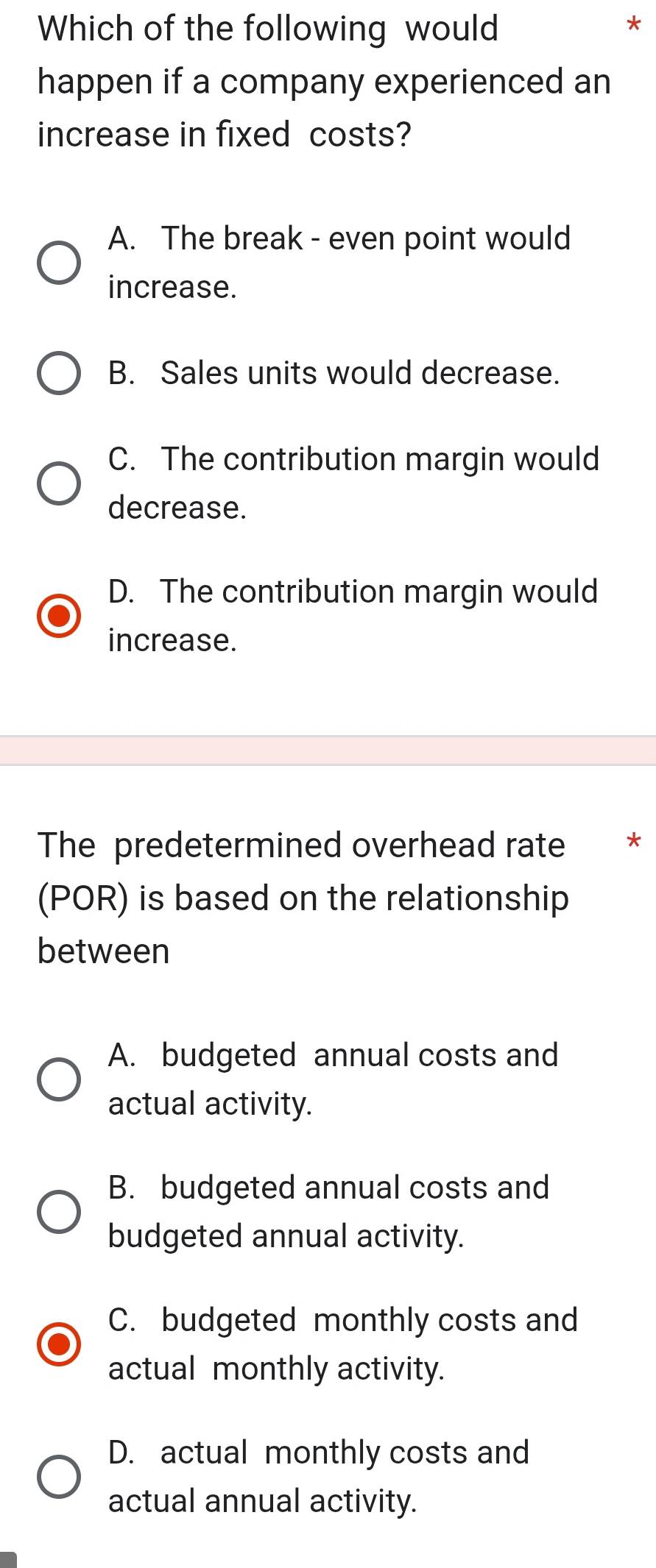Choose B: budgeted annual costs and budgeted annual activity
This screenshot has height=1568, width=656.
pyautogui.click(x=59, y=1212)
